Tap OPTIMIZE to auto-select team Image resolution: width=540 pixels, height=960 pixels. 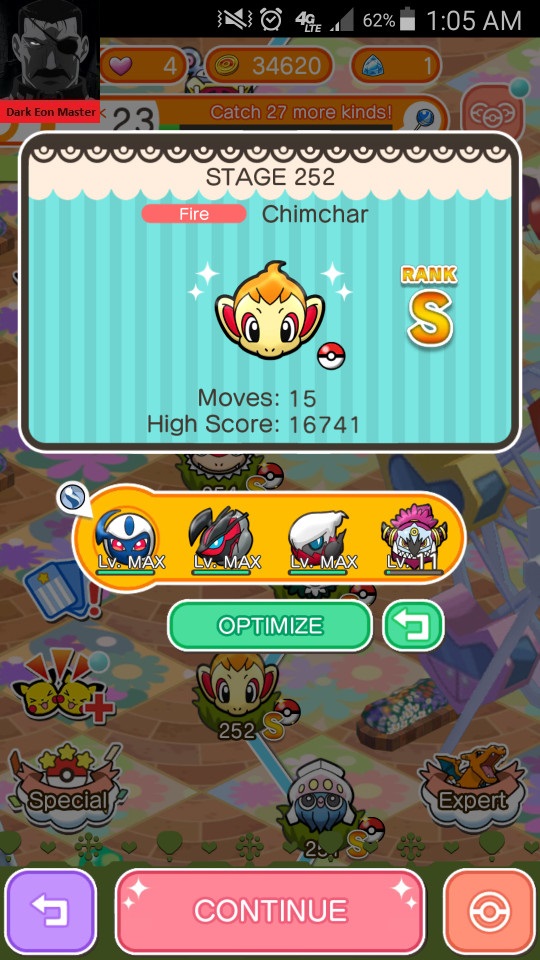pyautogui.click(x=270, y=626)
